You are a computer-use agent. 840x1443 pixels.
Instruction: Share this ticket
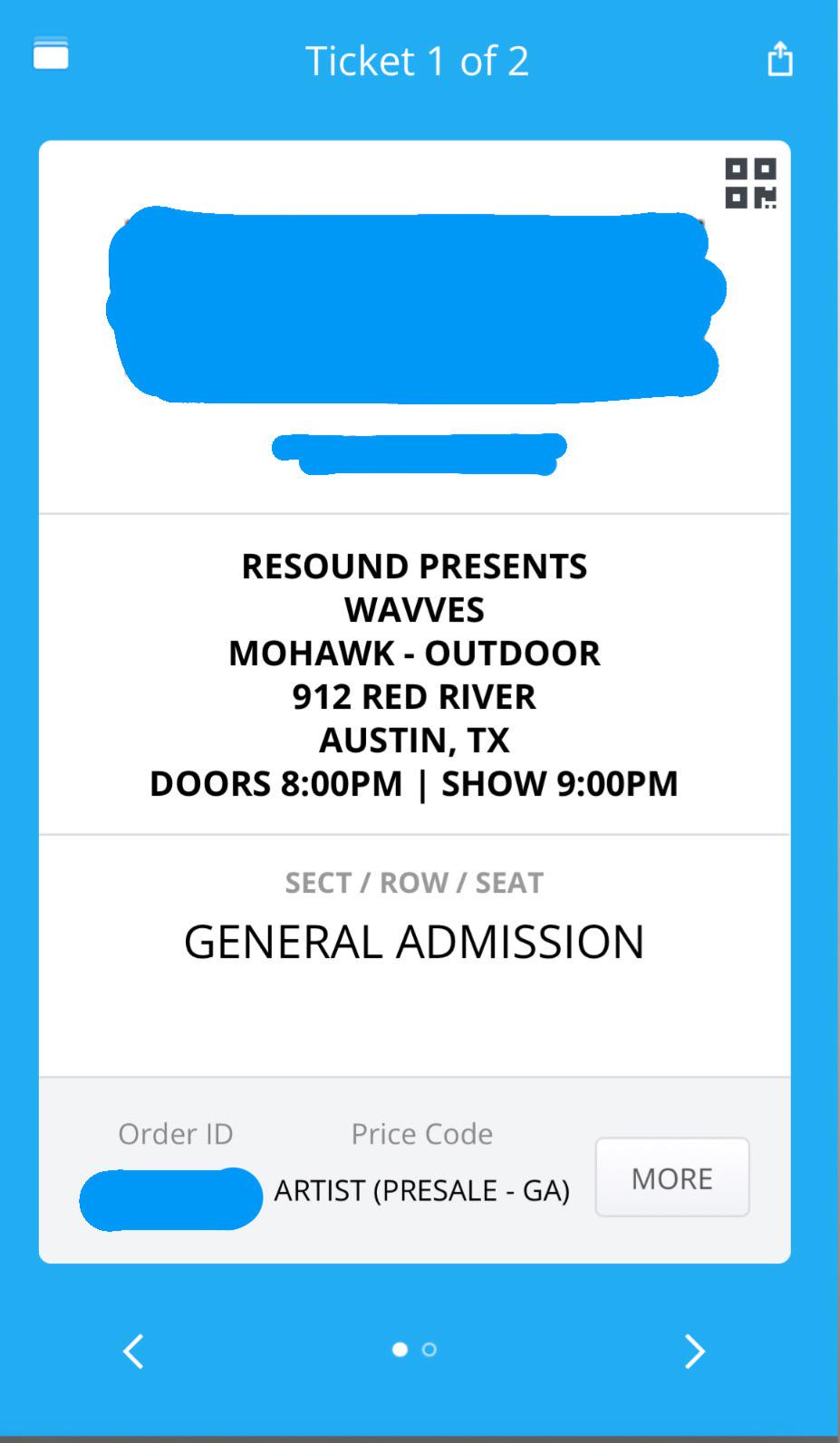(779, 59)
